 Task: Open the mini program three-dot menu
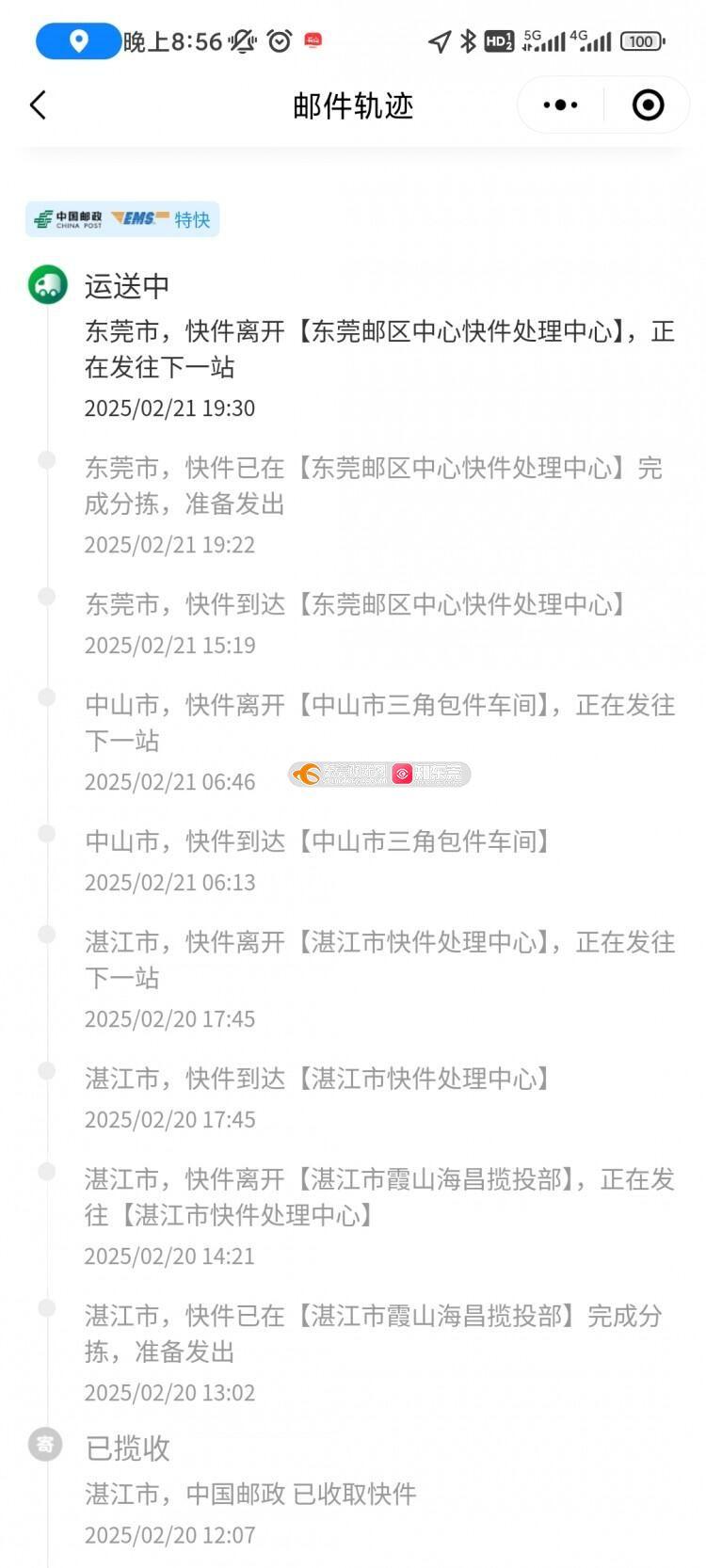coord(560,104)
